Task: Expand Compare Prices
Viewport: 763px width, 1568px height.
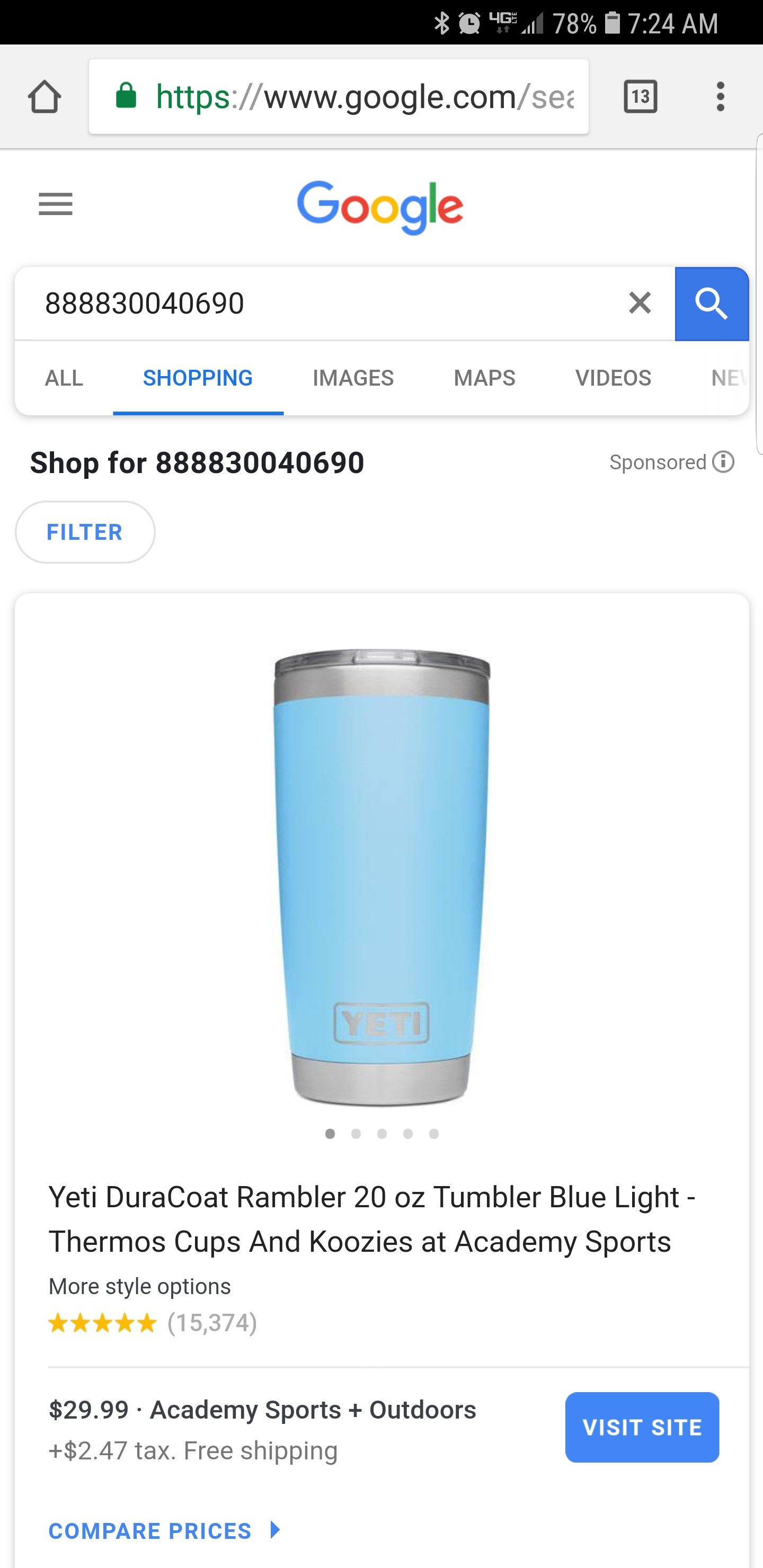Action: click(165, 1530)
